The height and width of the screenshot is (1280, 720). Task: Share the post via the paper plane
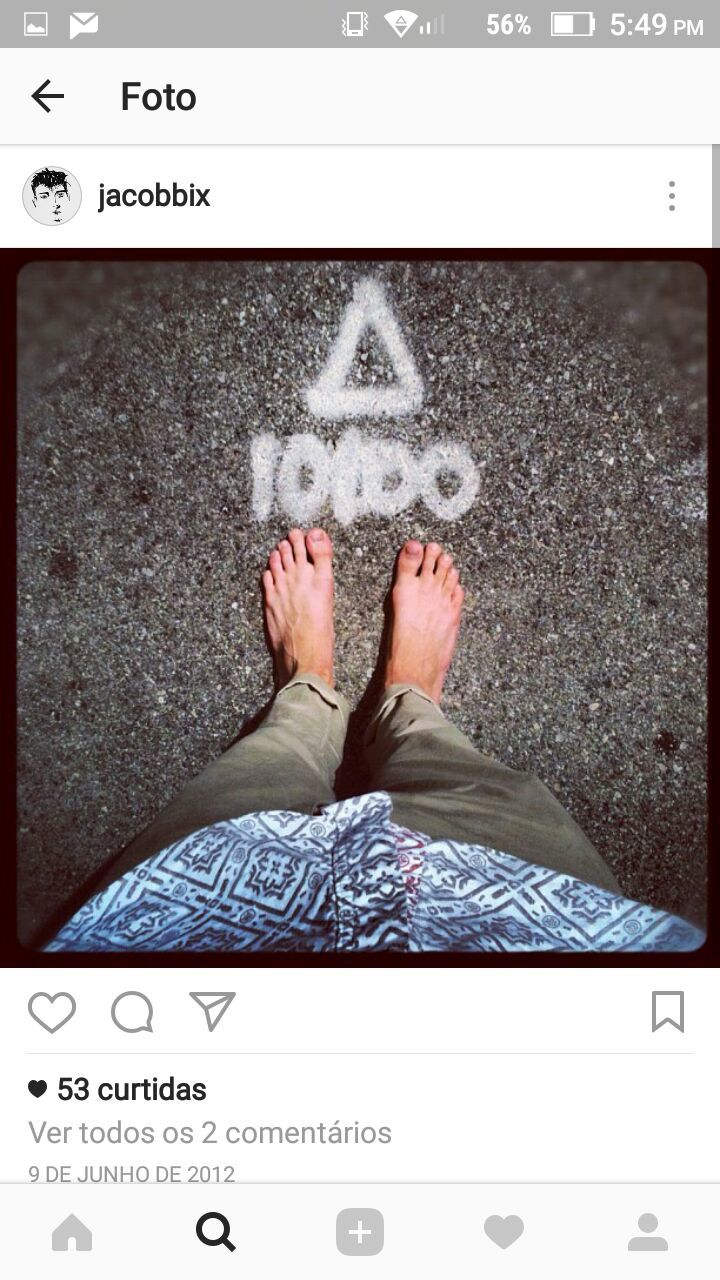(x=212, y=1012)
